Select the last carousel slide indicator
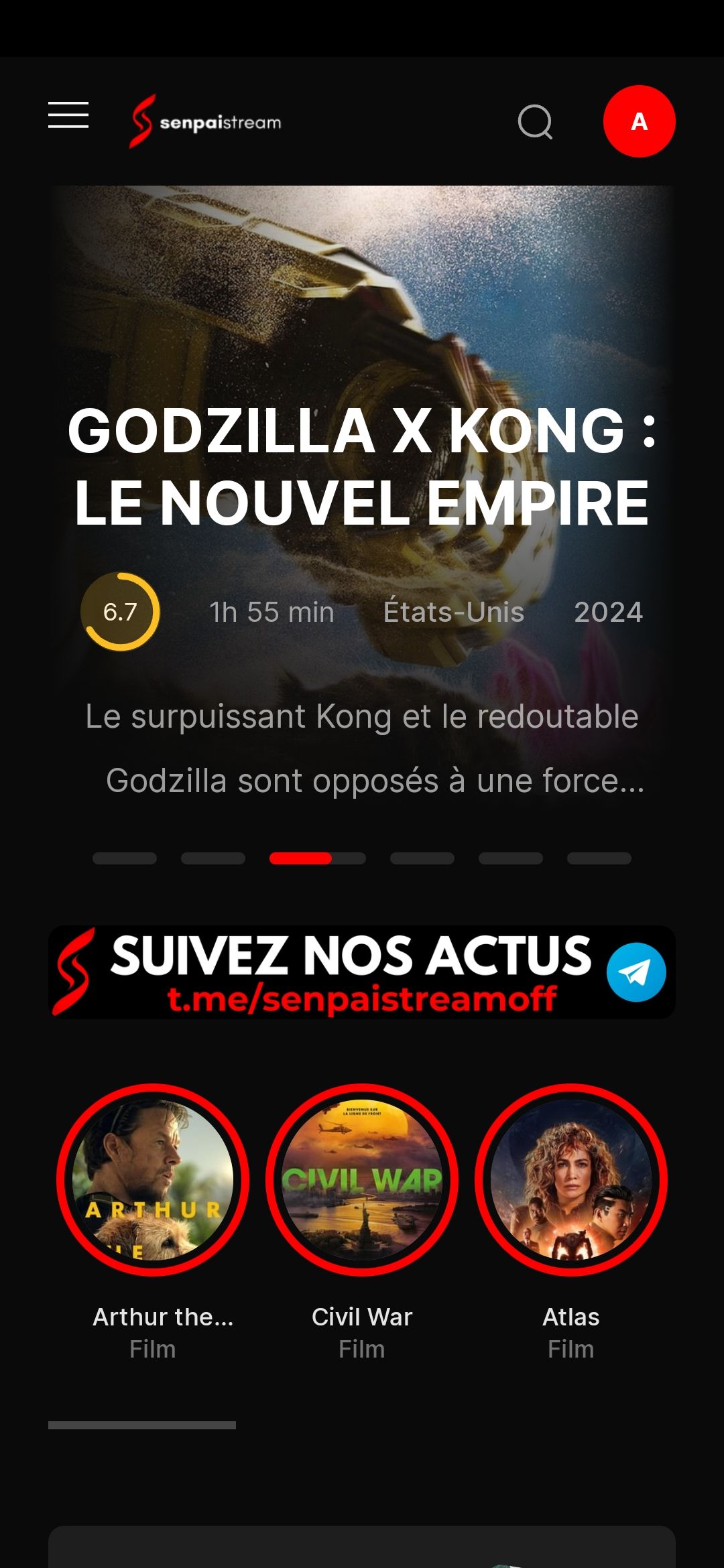The height and width of the screenshot is (1568, 724). tap(599, 858)
